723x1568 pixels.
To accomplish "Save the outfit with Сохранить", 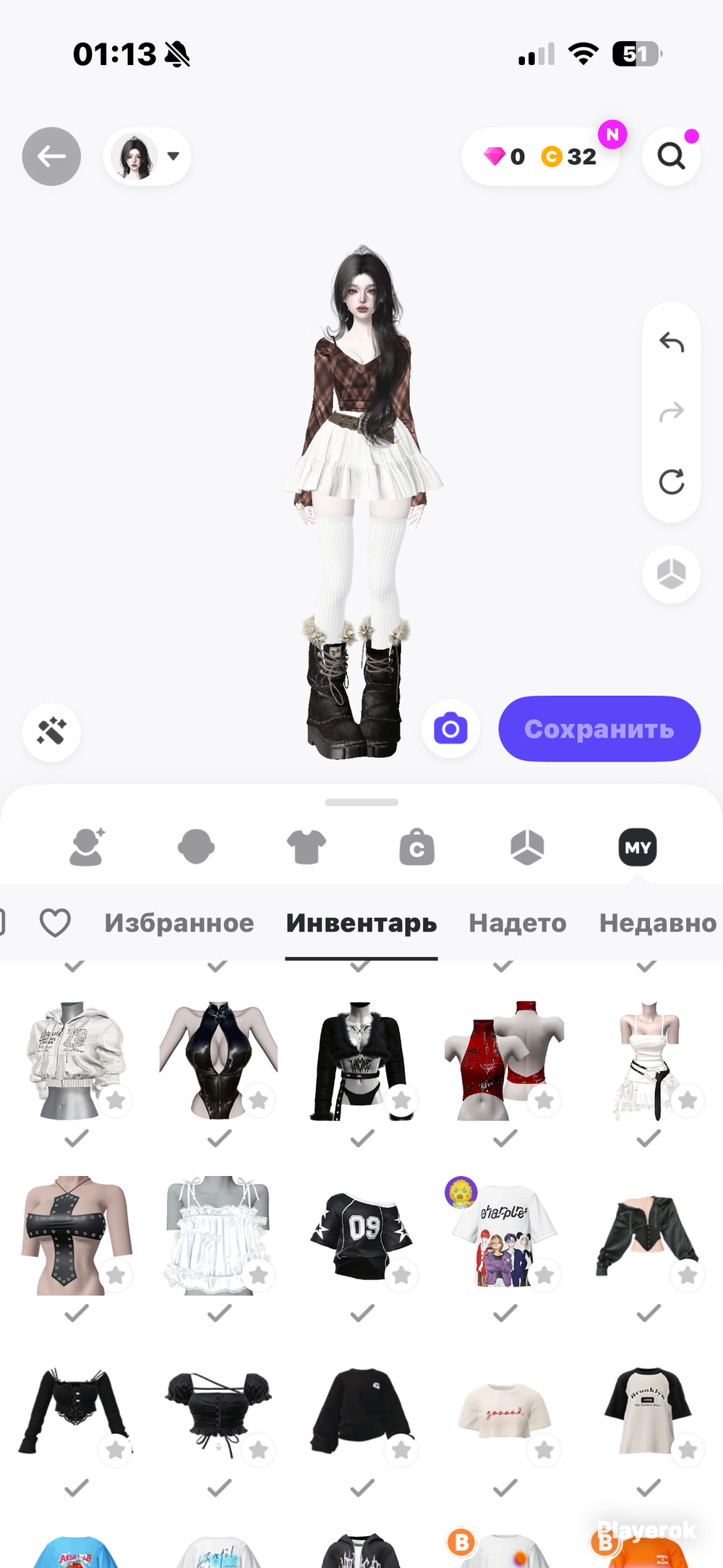I will (599, 729).
